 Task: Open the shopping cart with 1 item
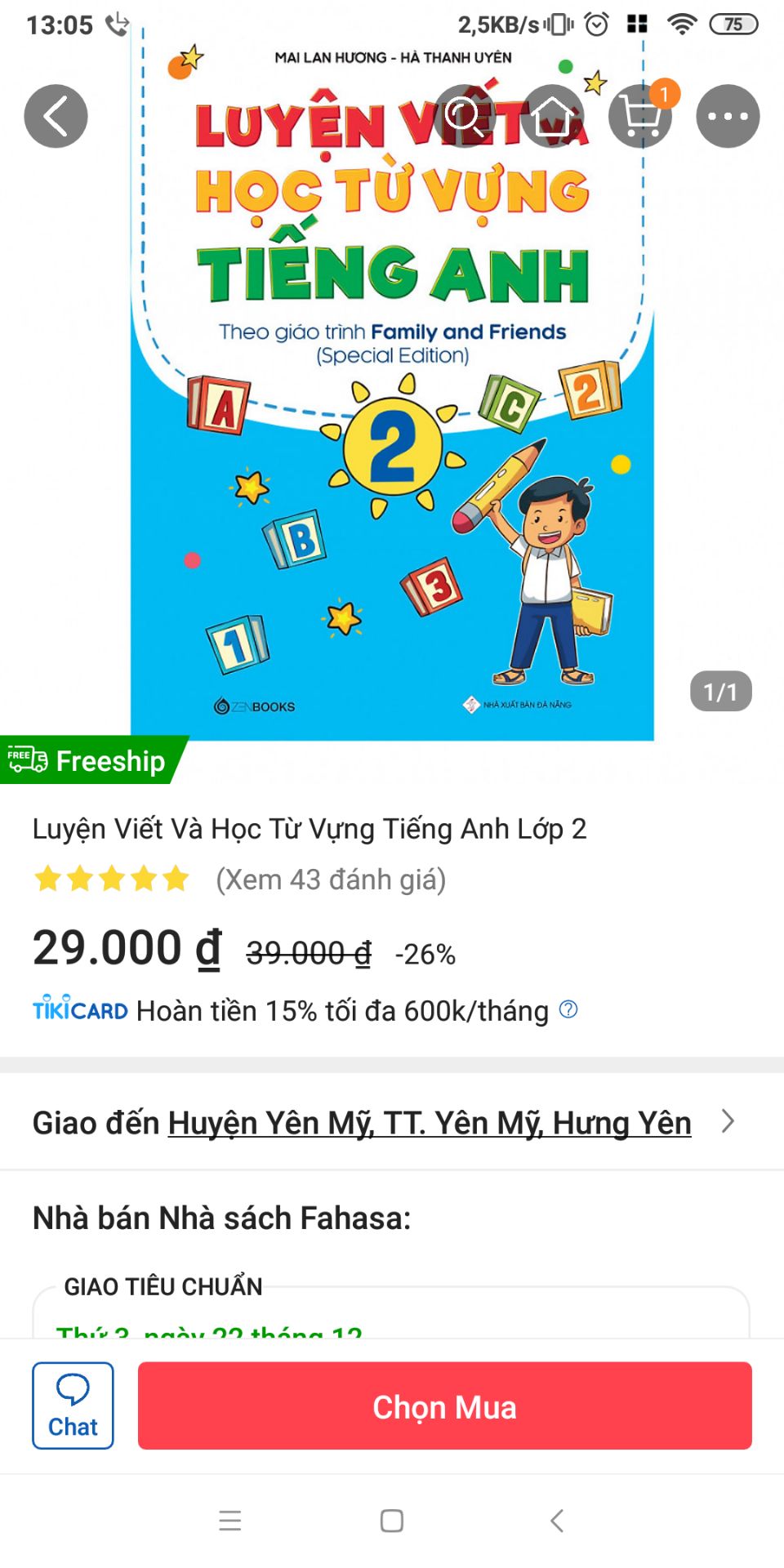click(x=640, y=116)
